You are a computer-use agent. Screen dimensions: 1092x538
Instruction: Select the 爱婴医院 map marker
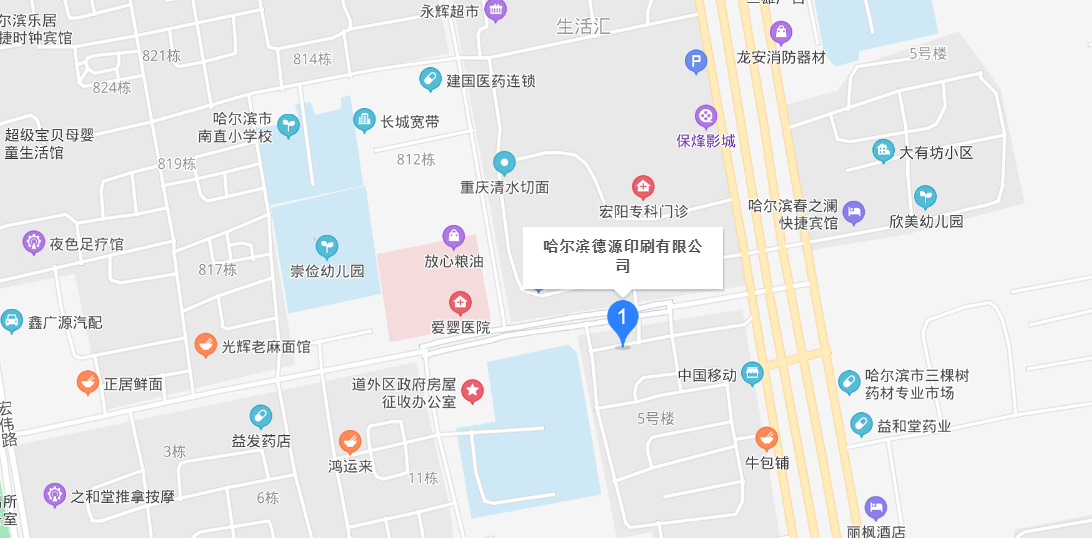click(x=460, y=302)
